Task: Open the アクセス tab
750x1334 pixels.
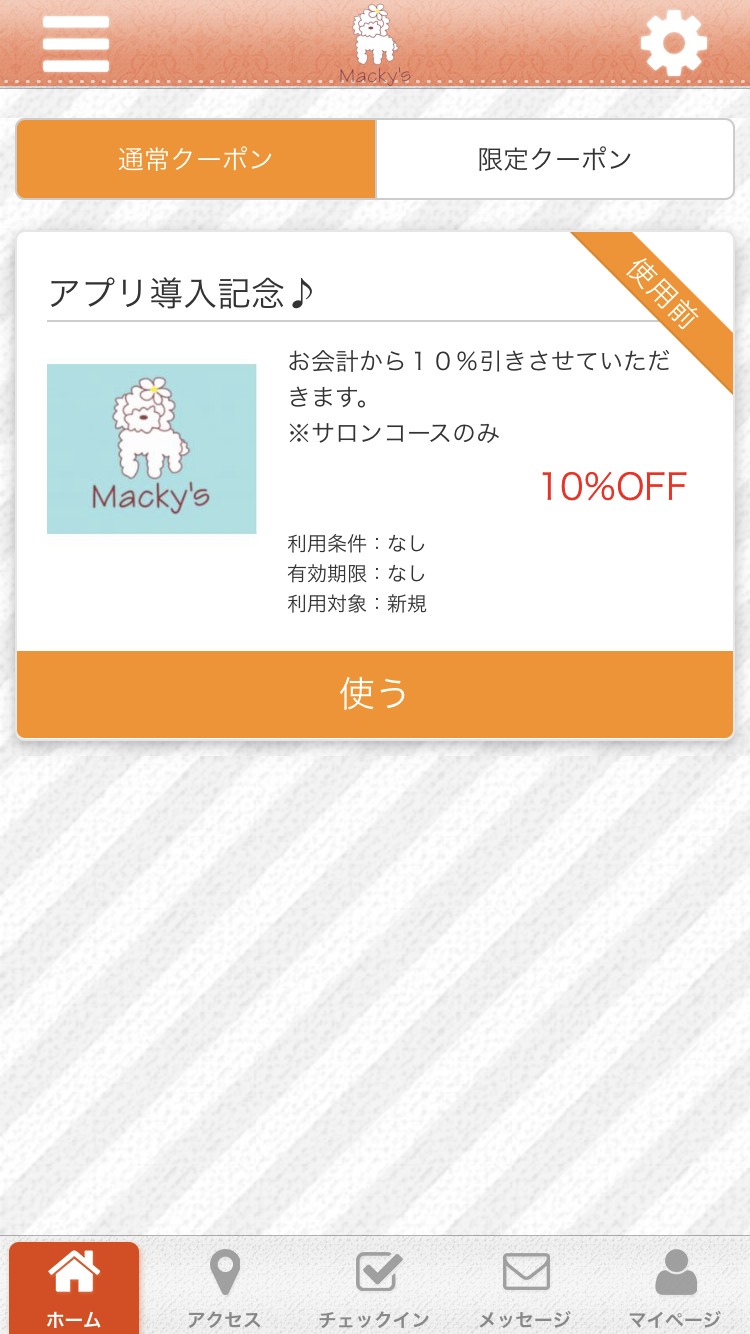Action: coord(225,1288)
